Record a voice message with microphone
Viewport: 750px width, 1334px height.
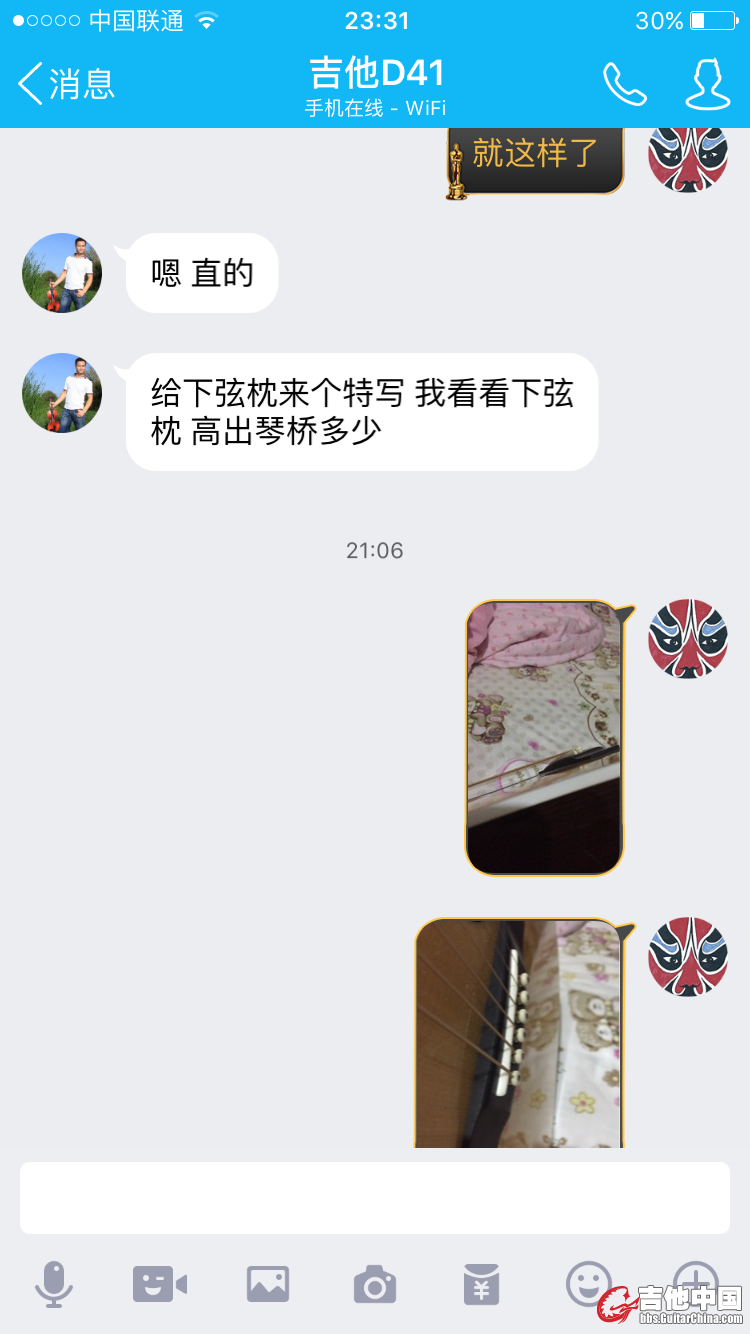coord(53,1284)
